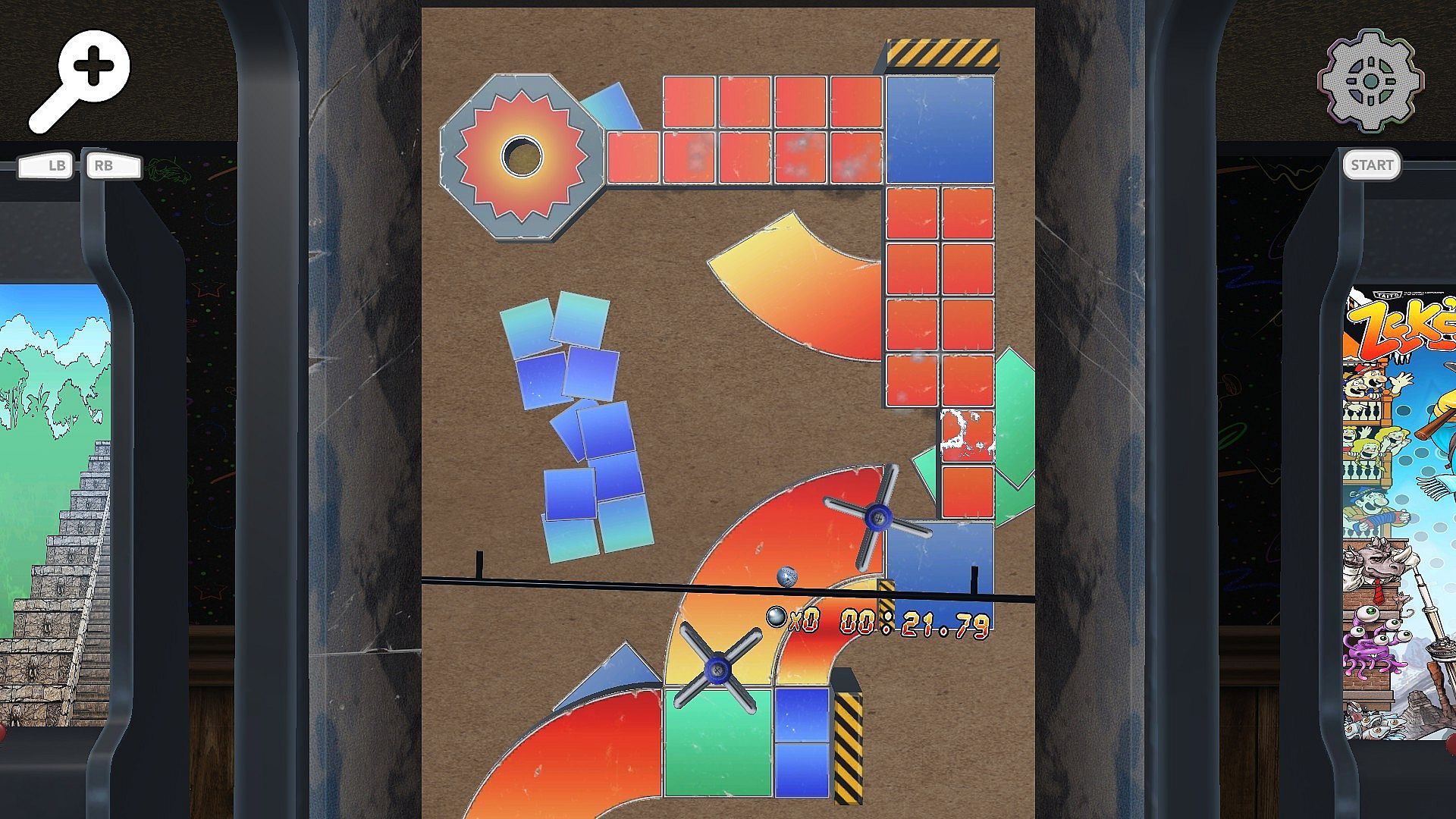Tap the magnifier zoom-in icon
Viewport: 1456px width, 819px height.
pos(80,80)
